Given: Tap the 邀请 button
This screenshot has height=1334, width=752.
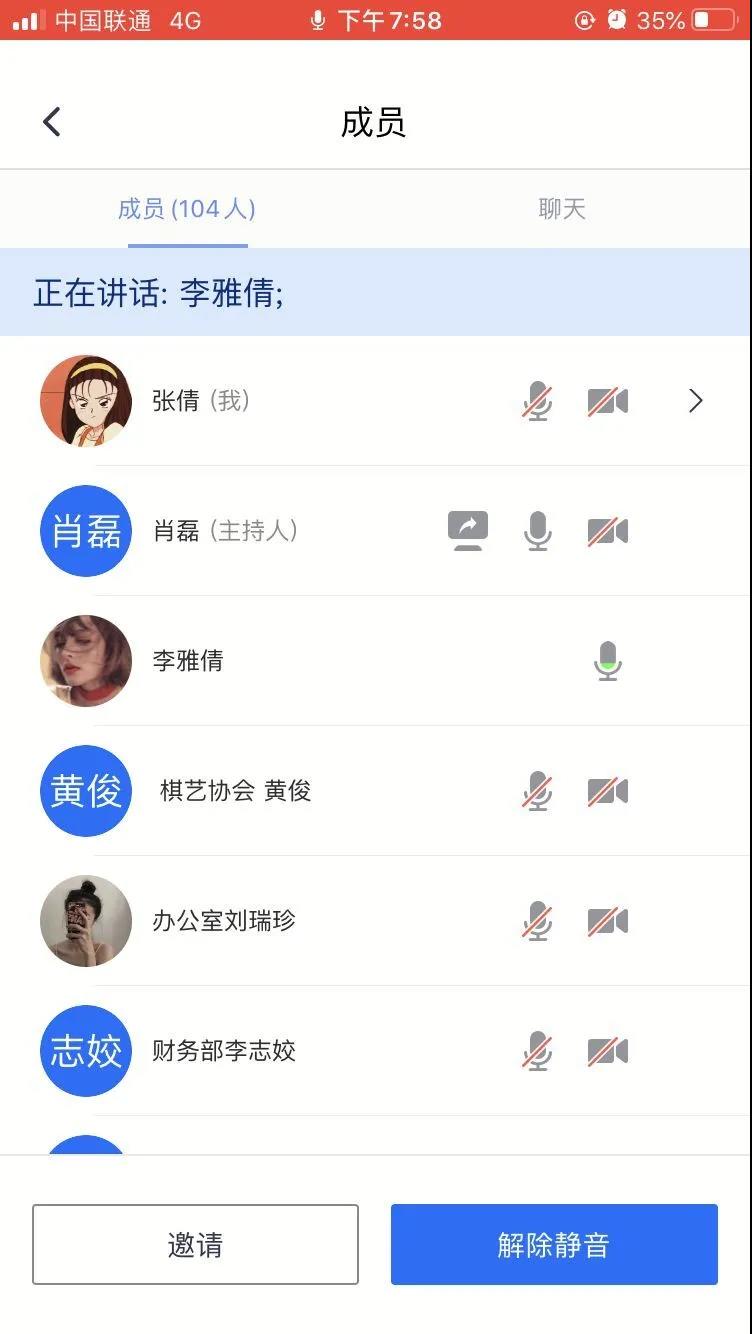Looking at the screenshot, I should point(195,1245).
